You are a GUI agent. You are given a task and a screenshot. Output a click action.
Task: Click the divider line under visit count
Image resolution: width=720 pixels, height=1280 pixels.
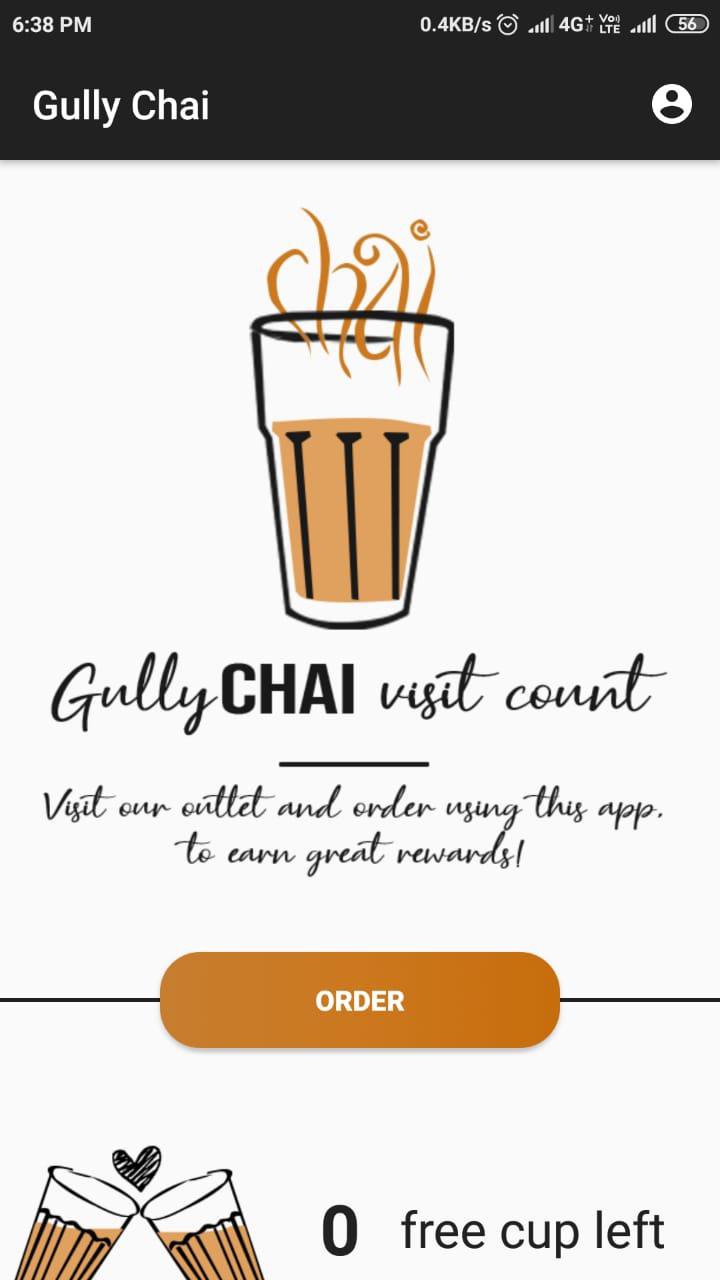[353, 760]
